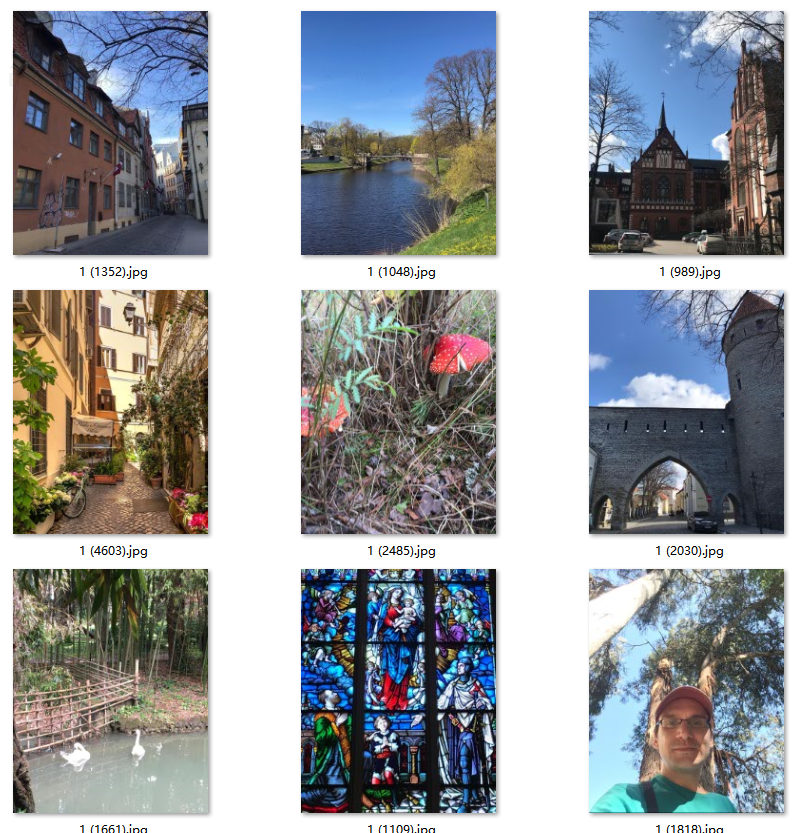Open the selfie 1 (1818).jpg
The image size is (804, 833).
tap(686, 691)
